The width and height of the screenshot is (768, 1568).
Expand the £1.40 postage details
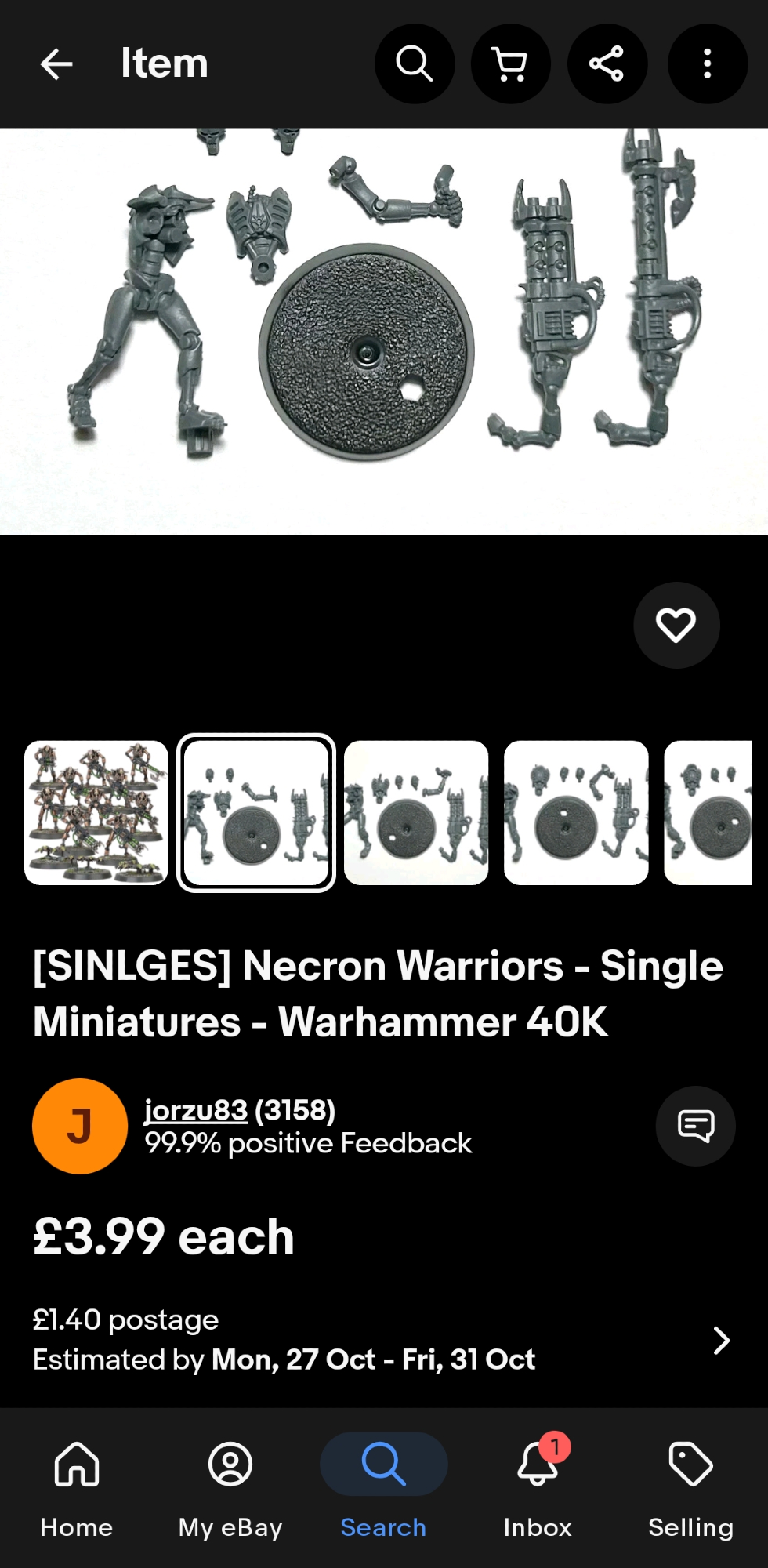point(721,1340)
